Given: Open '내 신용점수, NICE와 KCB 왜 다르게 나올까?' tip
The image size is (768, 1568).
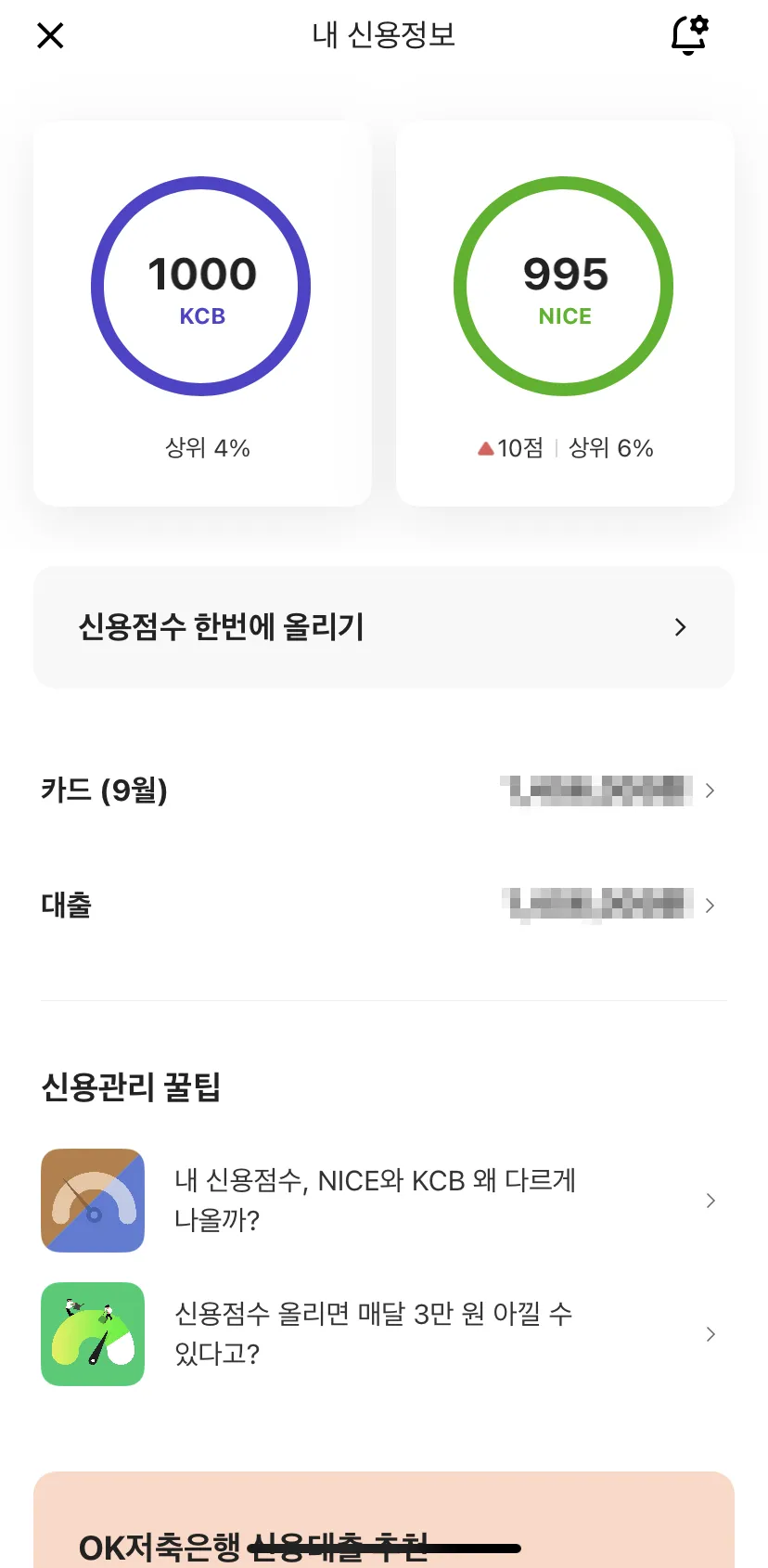Looking at the screenshot, I should click(x=376, y=1200).
